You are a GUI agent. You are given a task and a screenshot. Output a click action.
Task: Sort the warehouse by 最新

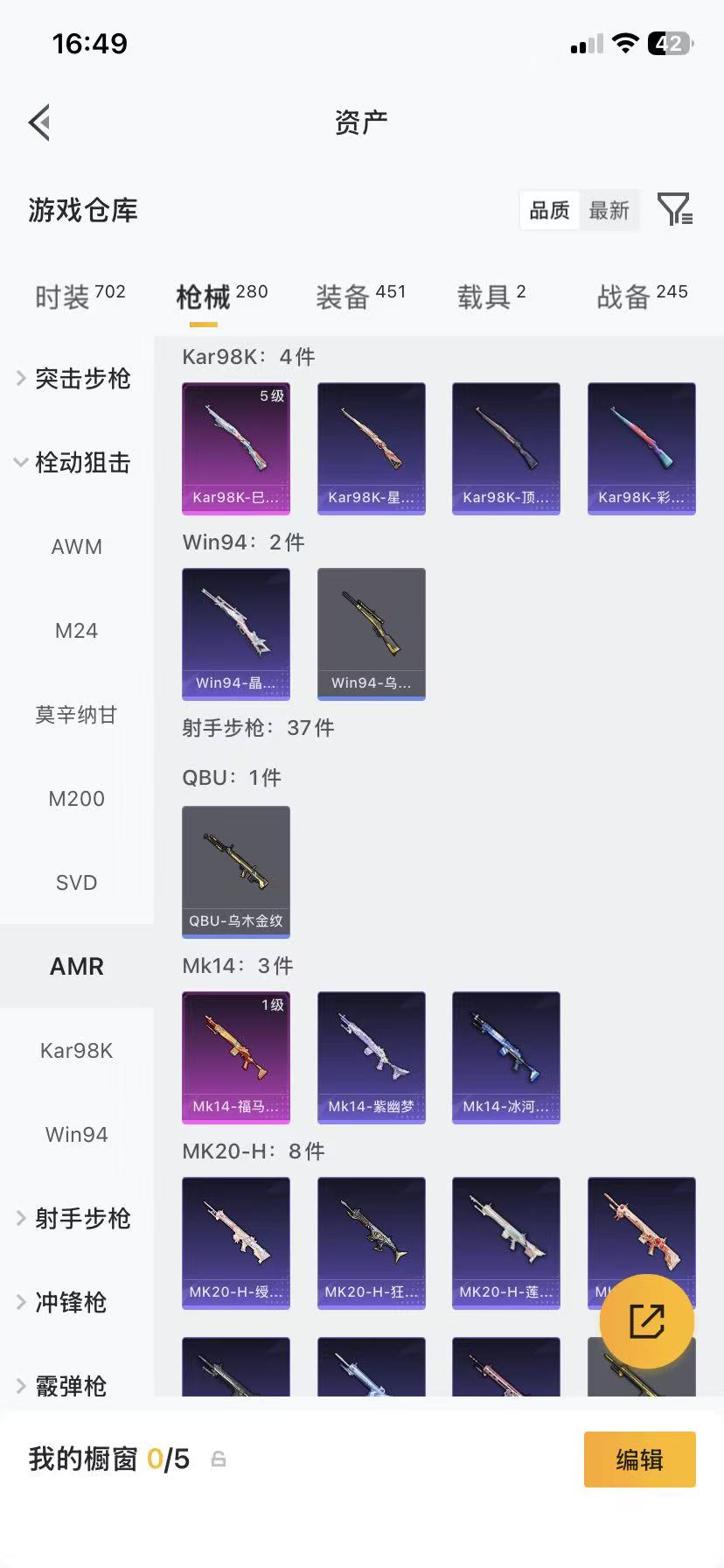pyautogui.click(x=609, y=211)
